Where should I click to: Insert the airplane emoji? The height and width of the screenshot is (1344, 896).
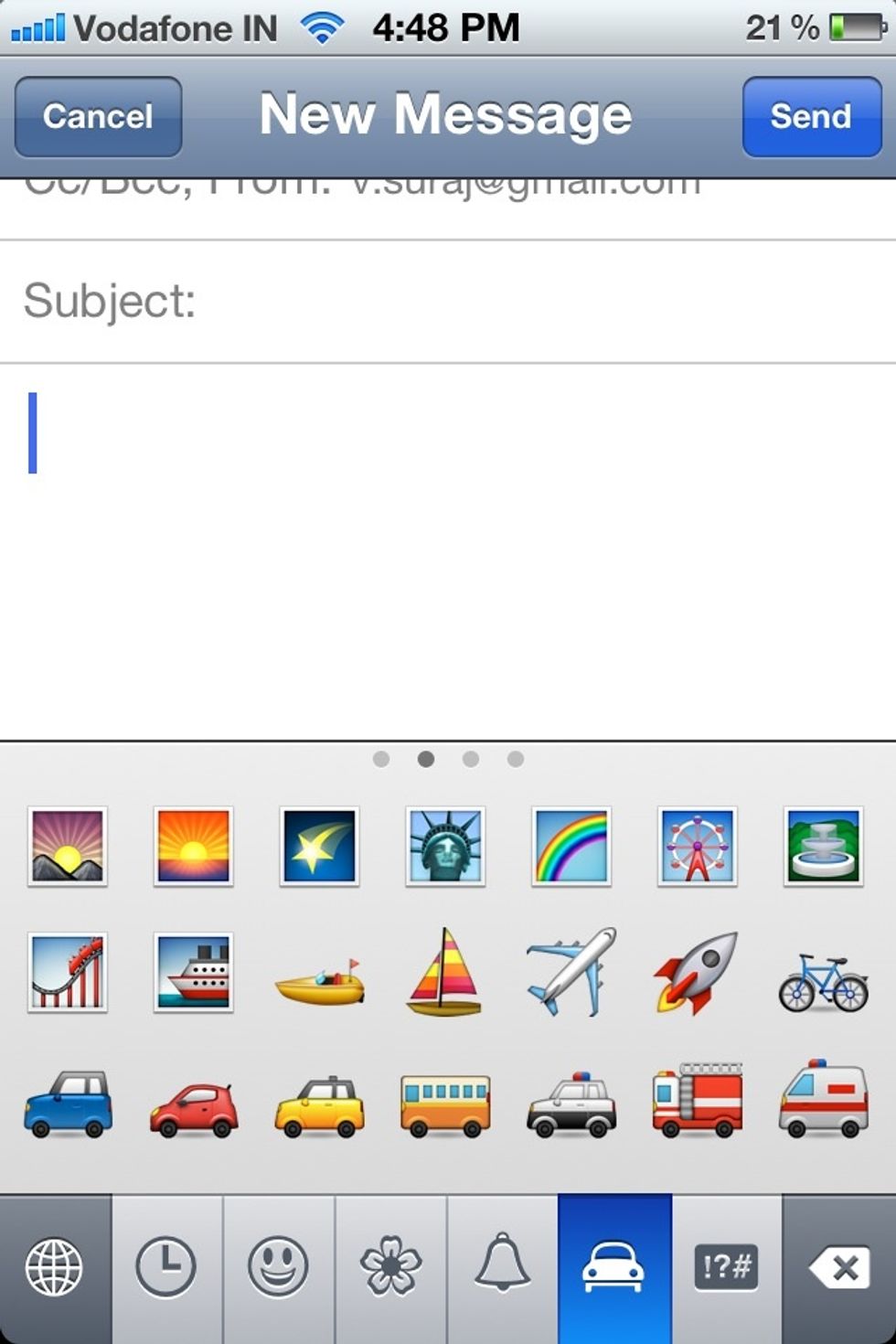pyautogui.click(x=571, y=972)
